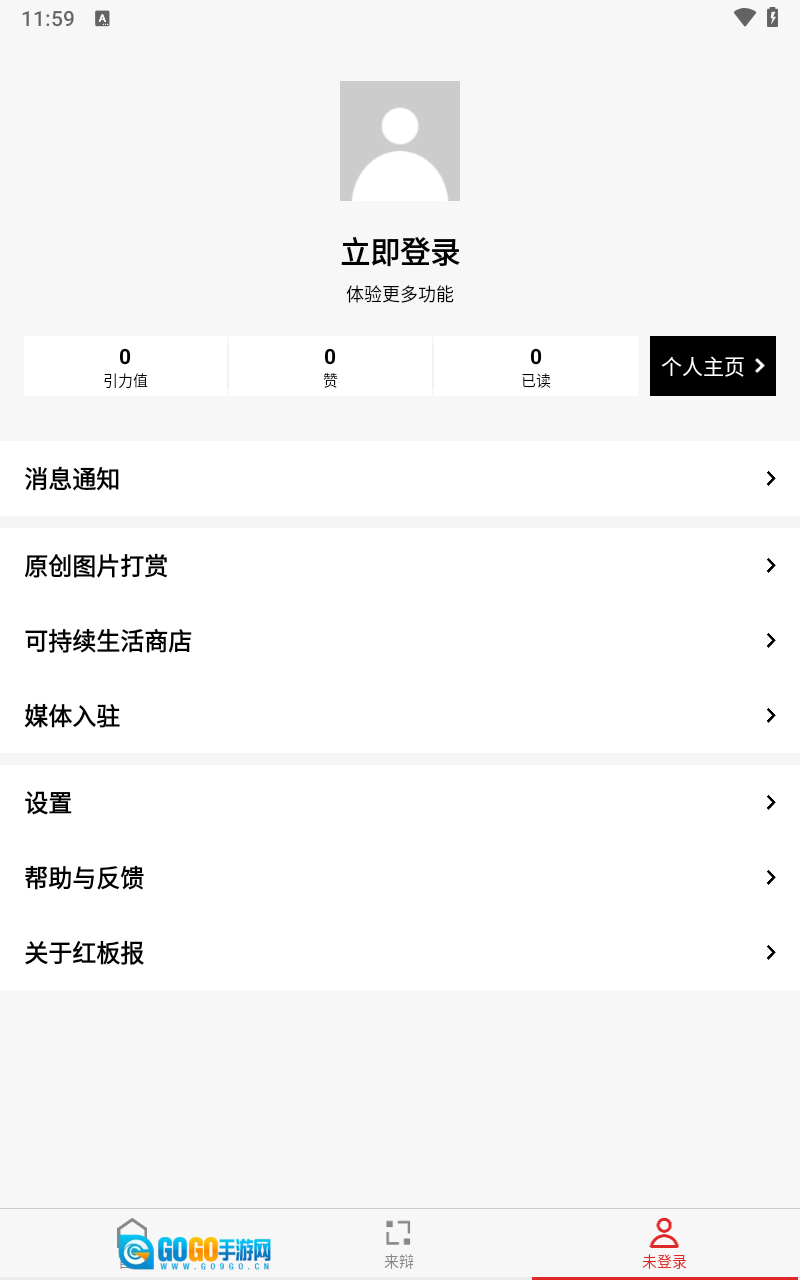
Task: Tap 立即登录 to sign in
Action: coord(400,253)
